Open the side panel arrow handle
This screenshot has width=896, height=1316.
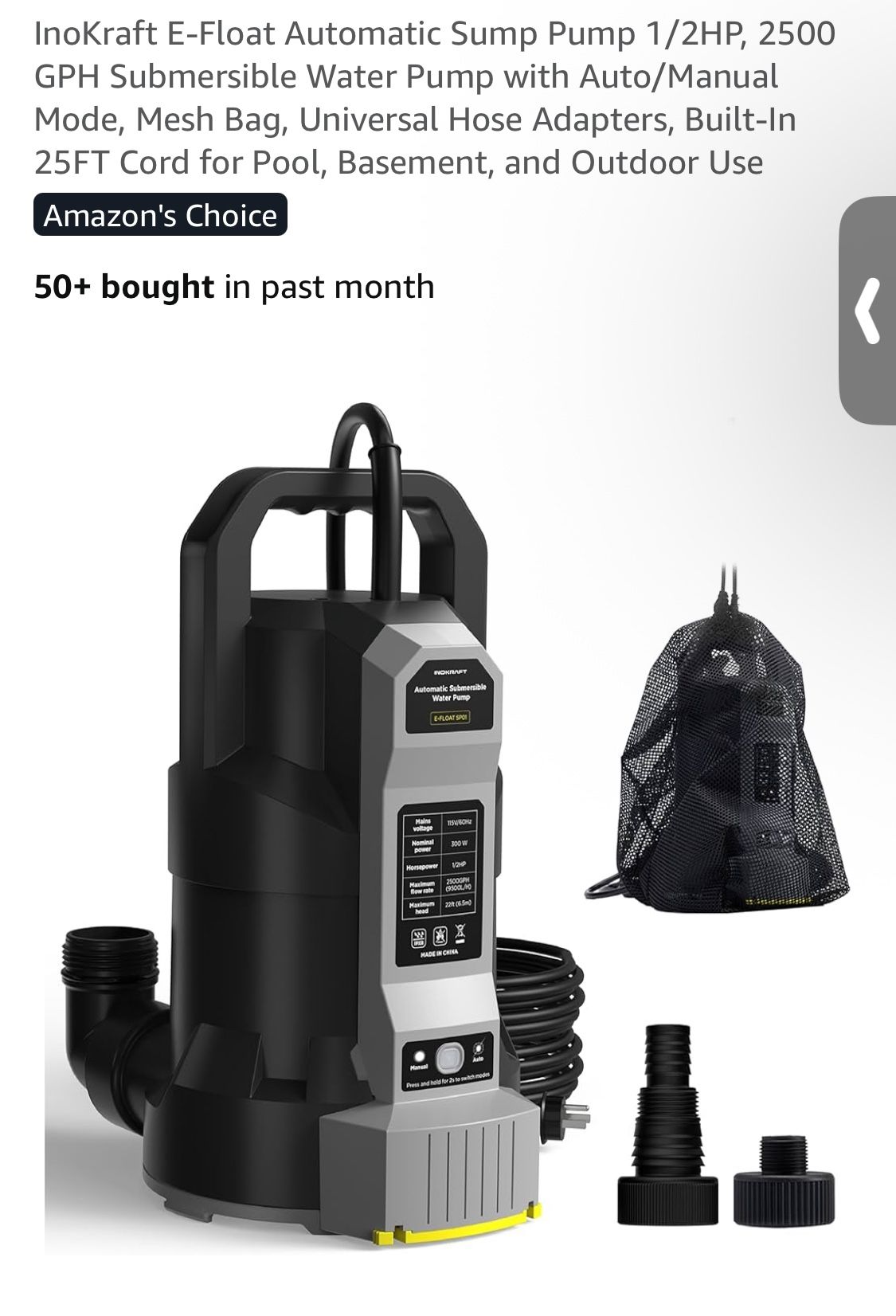[x=868, y=311]
